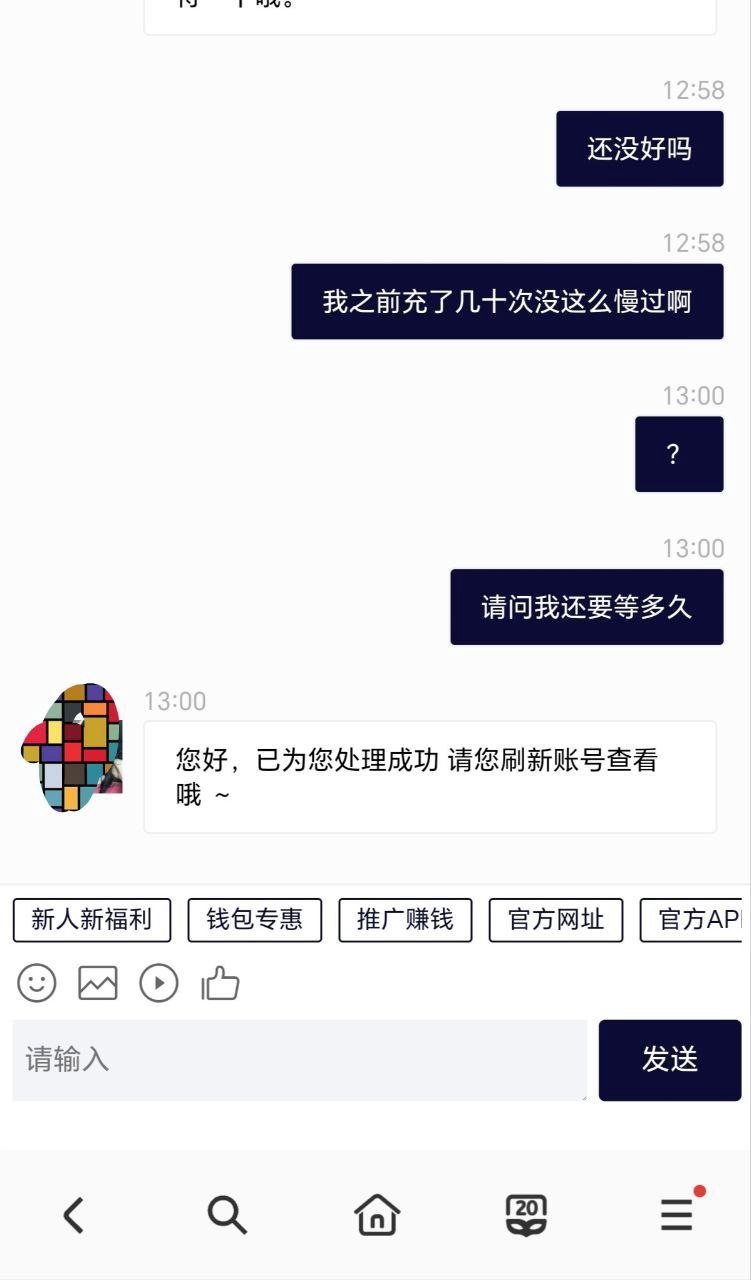
Task: Open the browser hamburger menu
Action: (x=677, y=1215)
